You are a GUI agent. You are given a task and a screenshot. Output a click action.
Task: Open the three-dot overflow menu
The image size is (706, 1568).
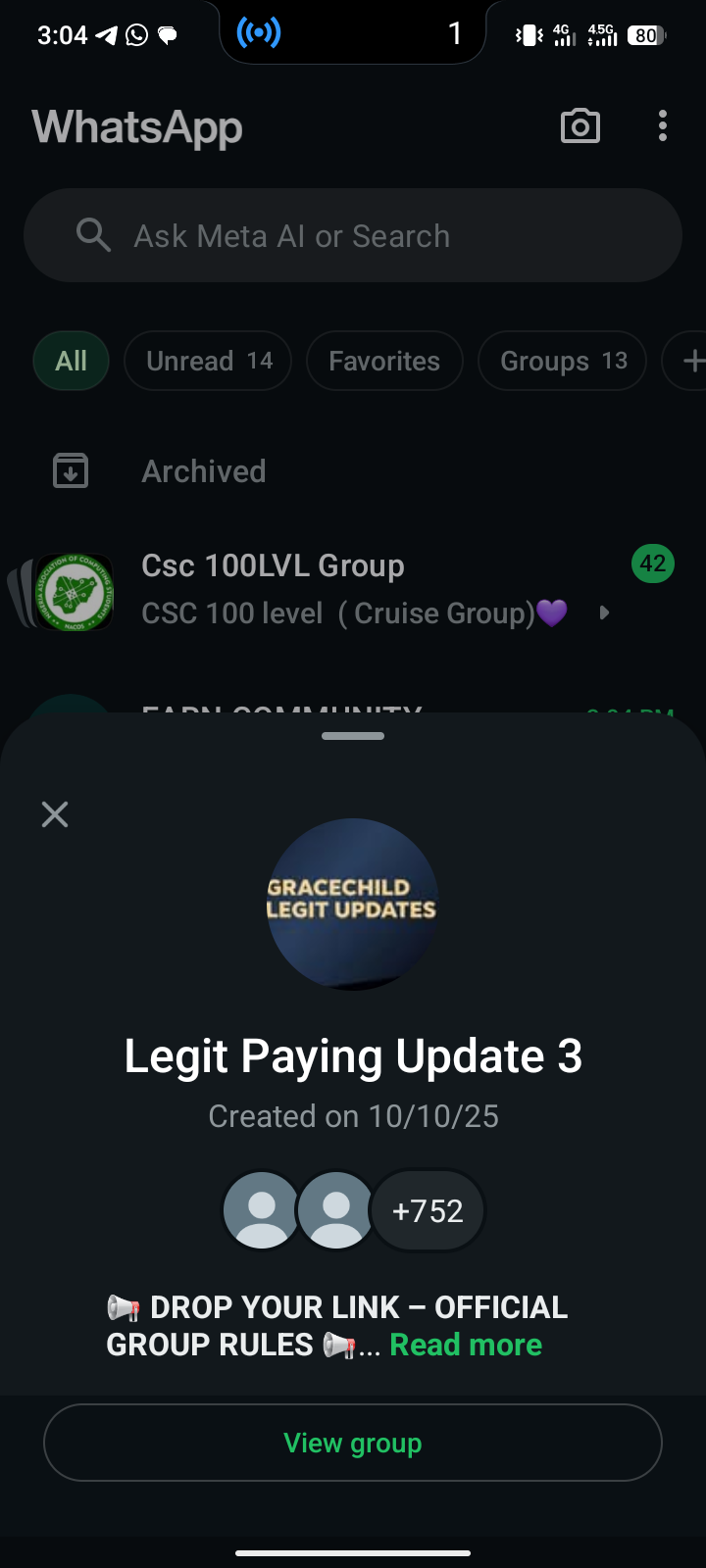click(663, 126)
